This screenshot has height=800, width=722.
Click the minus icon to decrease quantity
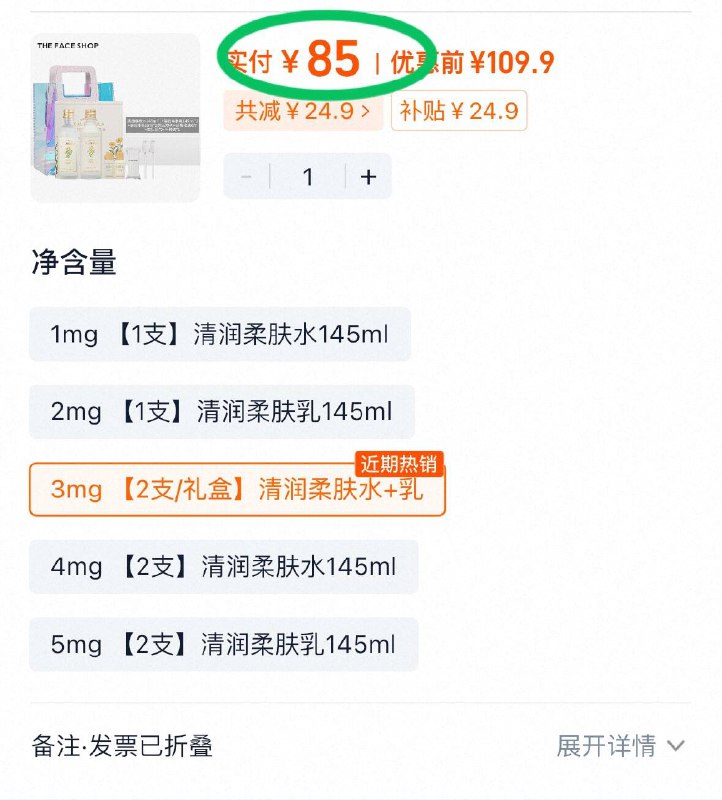point(246,176)
